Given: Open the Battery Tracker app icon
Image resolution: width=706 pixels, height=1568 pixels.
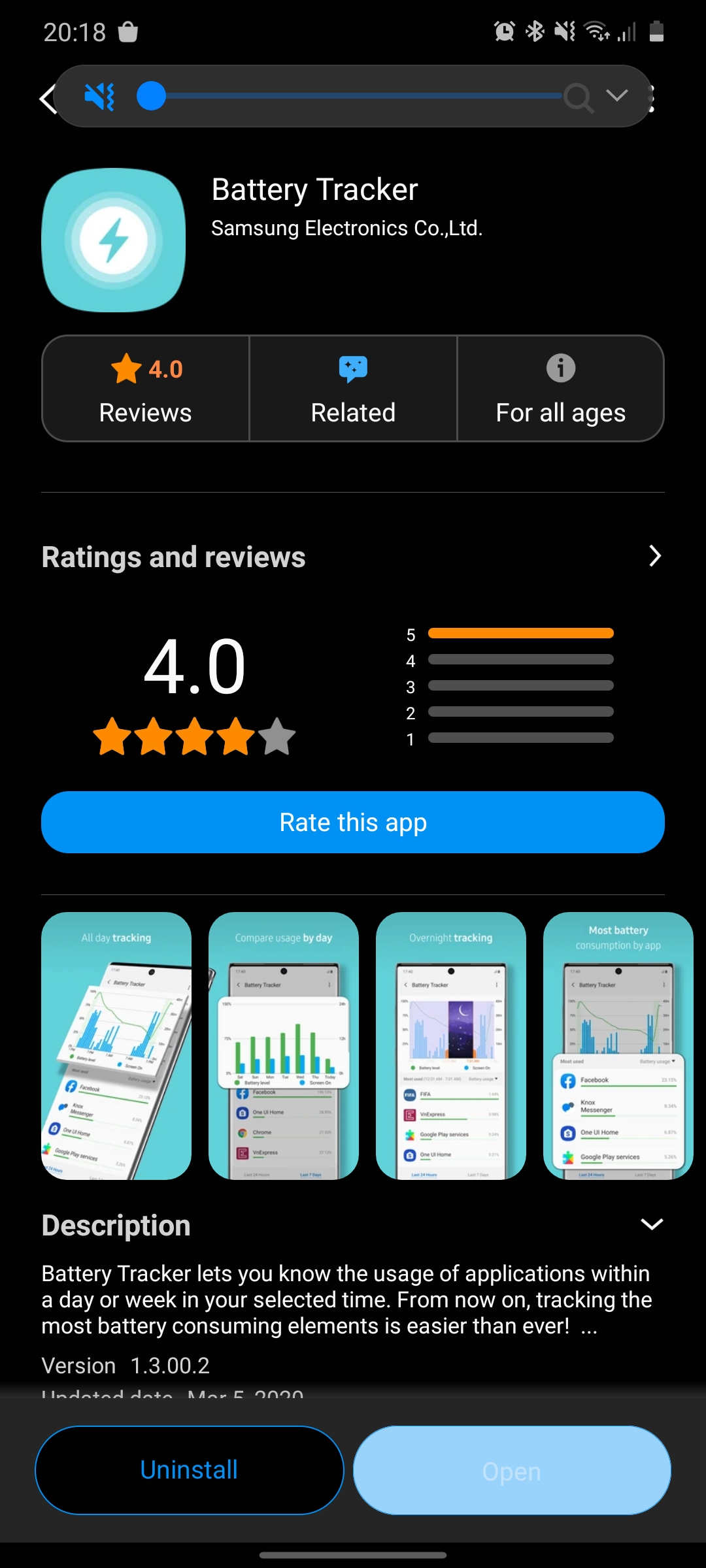Looking at the screenshot, I should 113,238.
